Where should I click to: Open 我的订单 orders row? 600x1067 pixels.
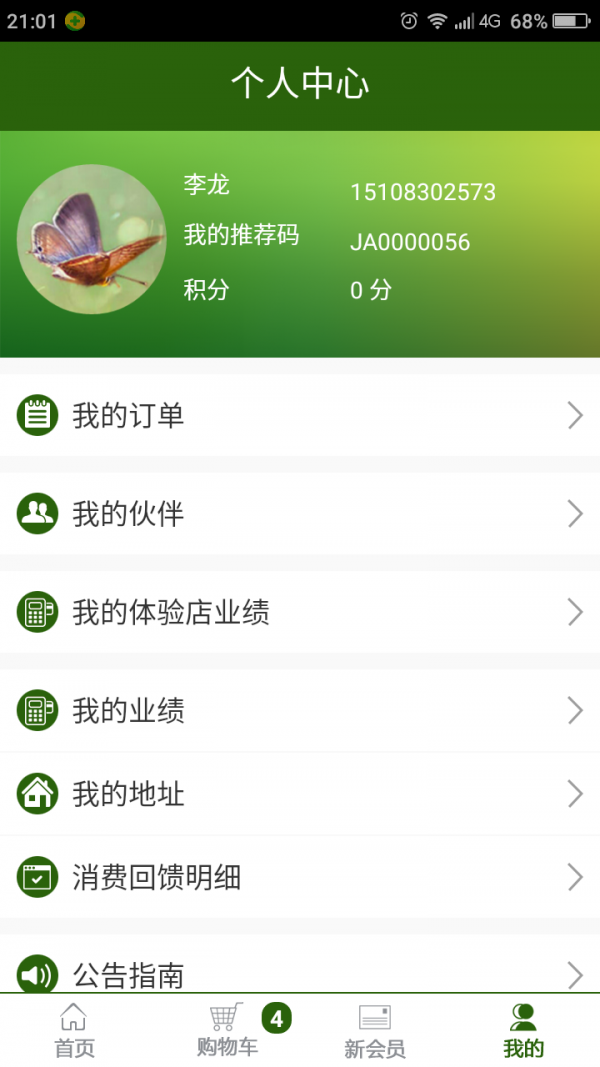click(300, 415)
